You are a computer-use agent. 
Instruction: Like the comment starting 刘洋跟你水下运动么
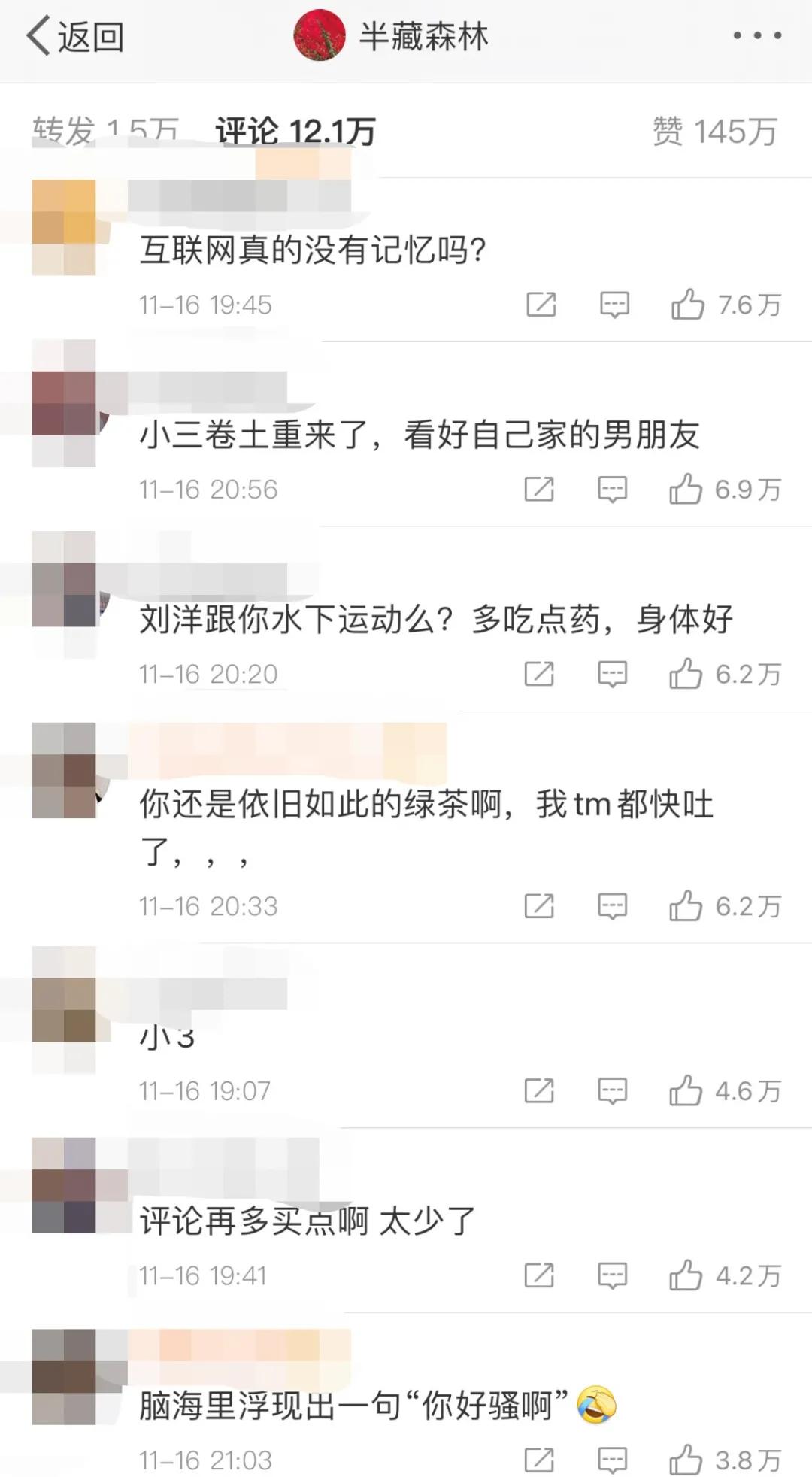click(685, 674)
